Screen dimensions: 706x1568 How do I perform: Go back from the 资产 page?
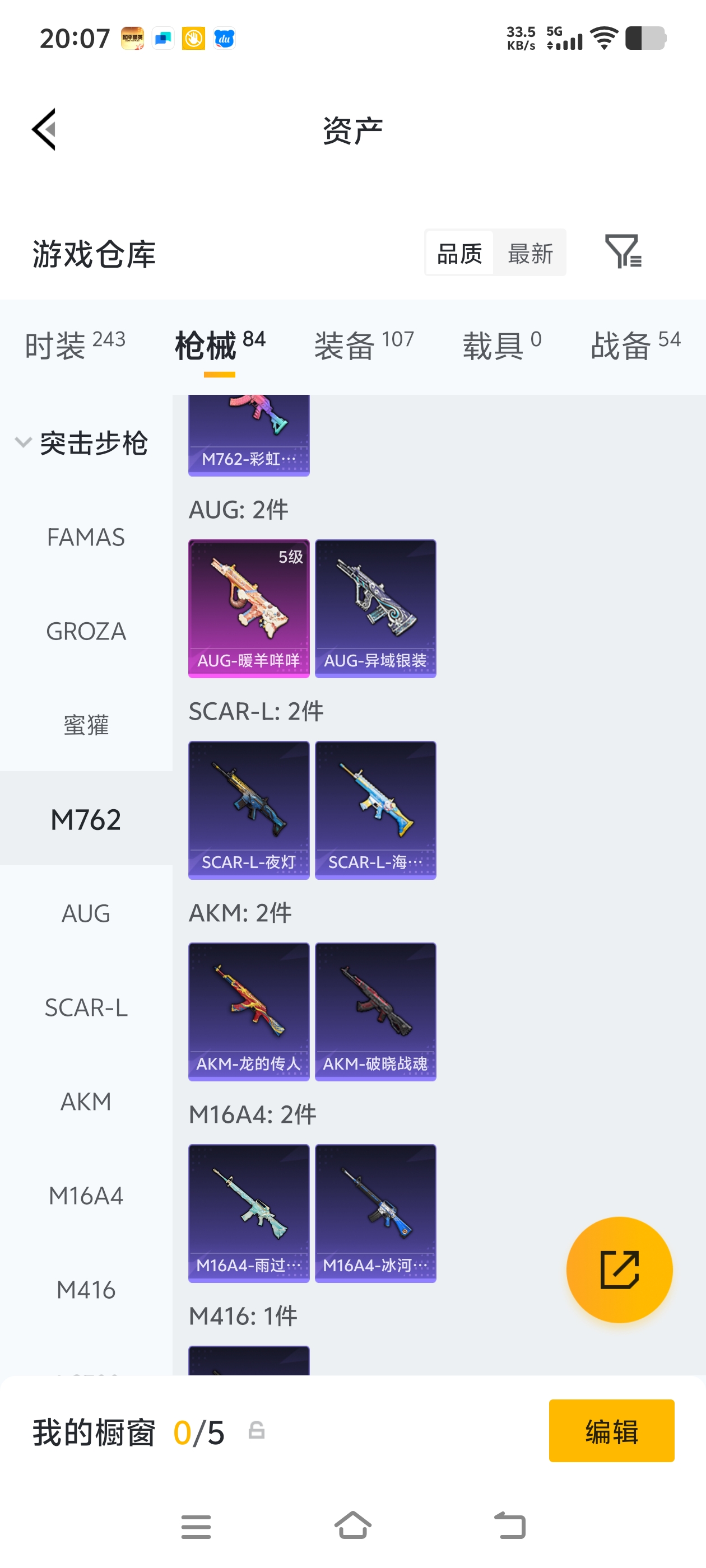[x=44, y=129]
